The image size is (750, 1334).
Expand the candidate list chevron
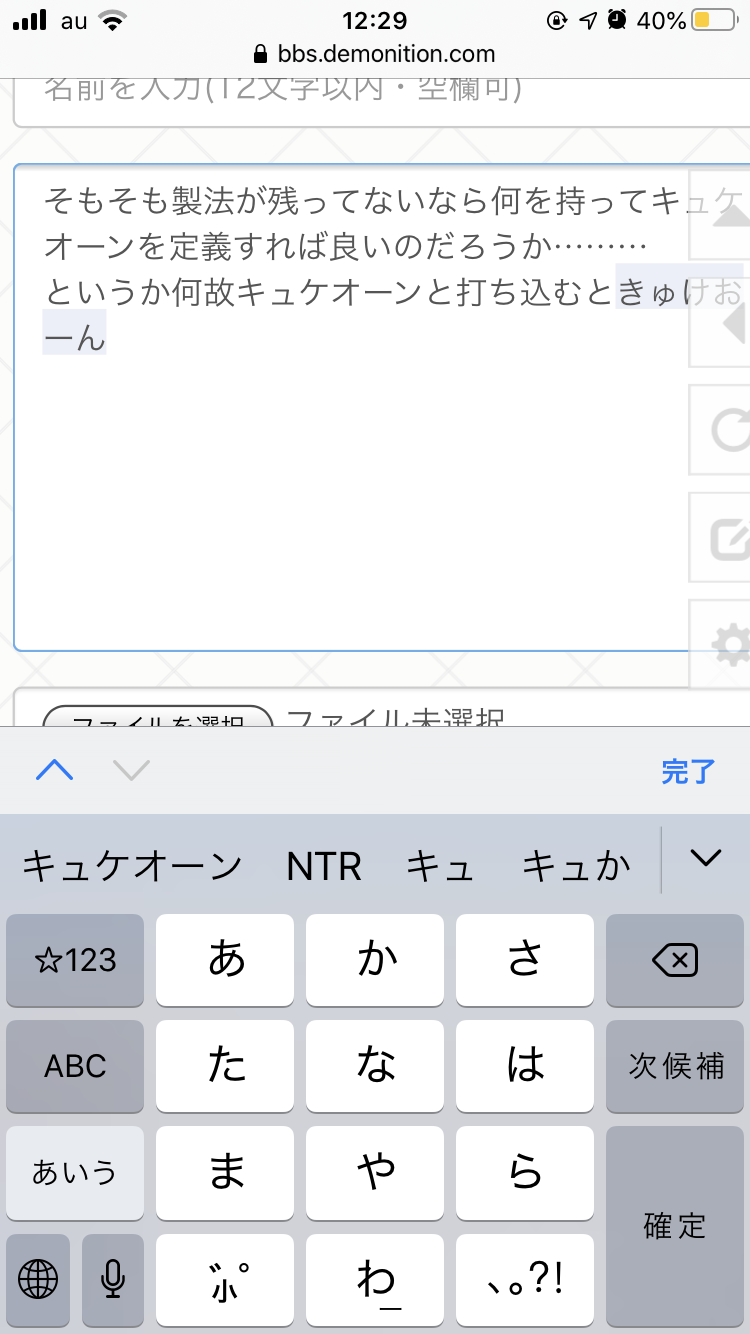pos(706,858)
